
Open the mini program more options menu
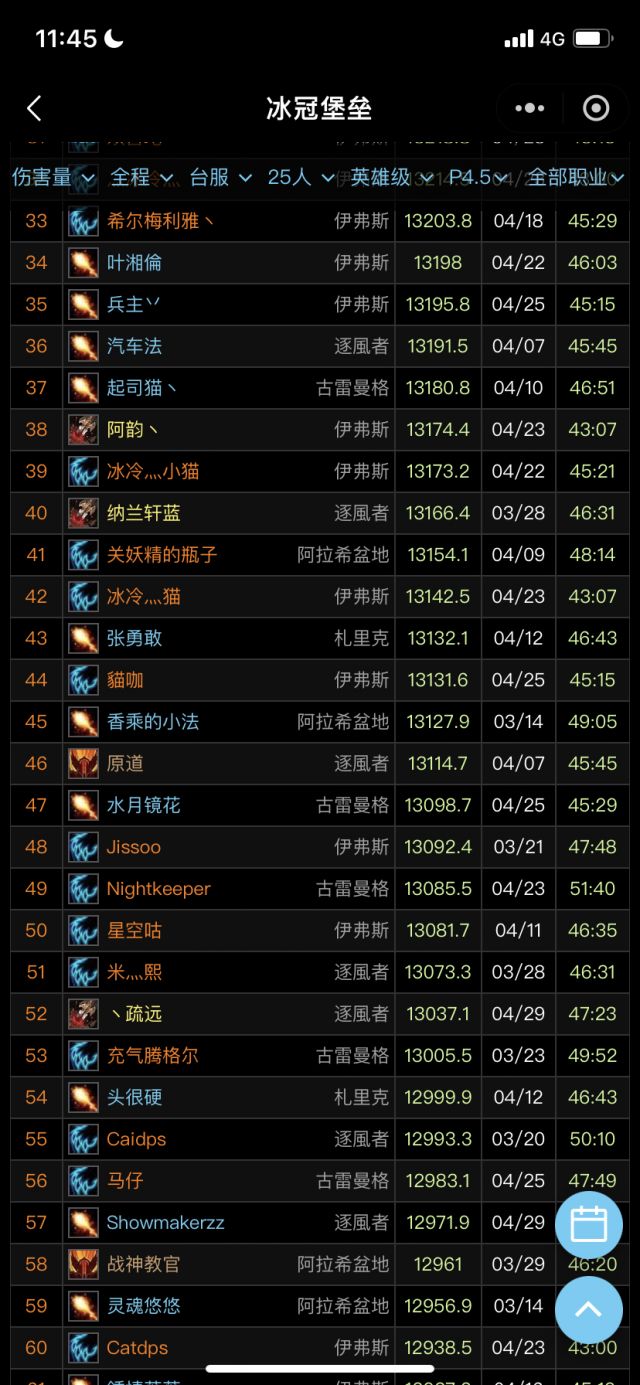pyautogui.click(x=530, y=108)
